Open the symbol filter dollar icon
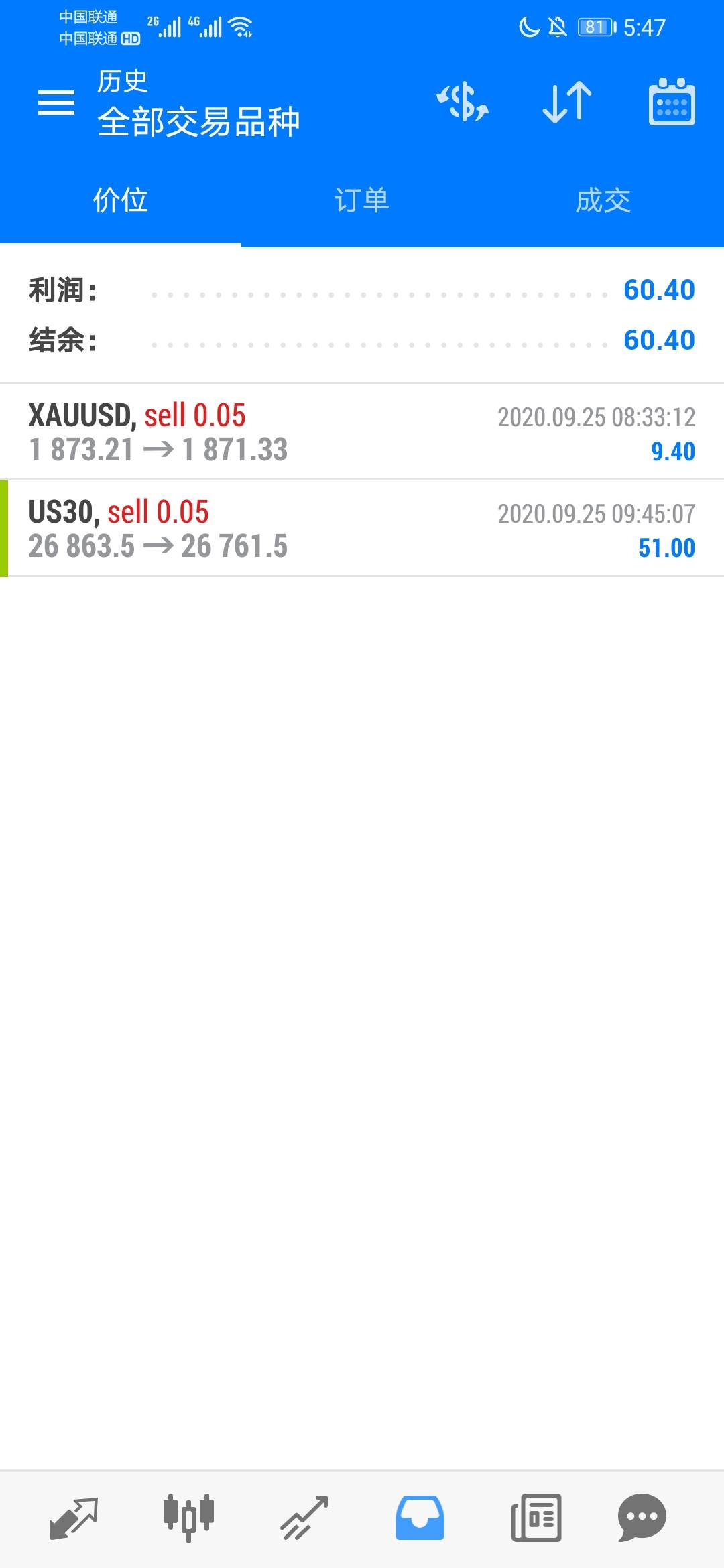724x1568 pixels. [x=463, y=103]
